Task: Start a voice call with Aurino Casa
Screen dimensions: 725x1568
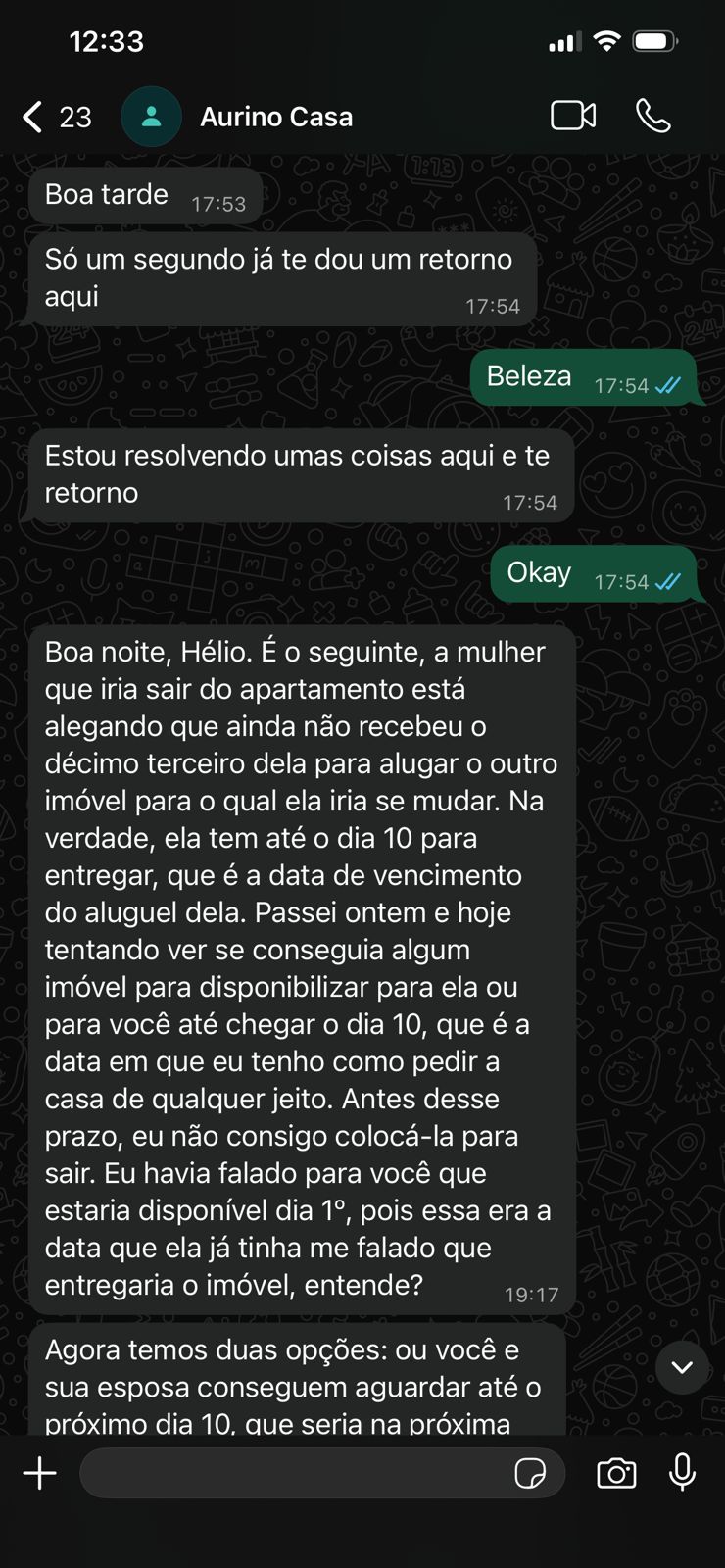Action: tap(652, 116)
